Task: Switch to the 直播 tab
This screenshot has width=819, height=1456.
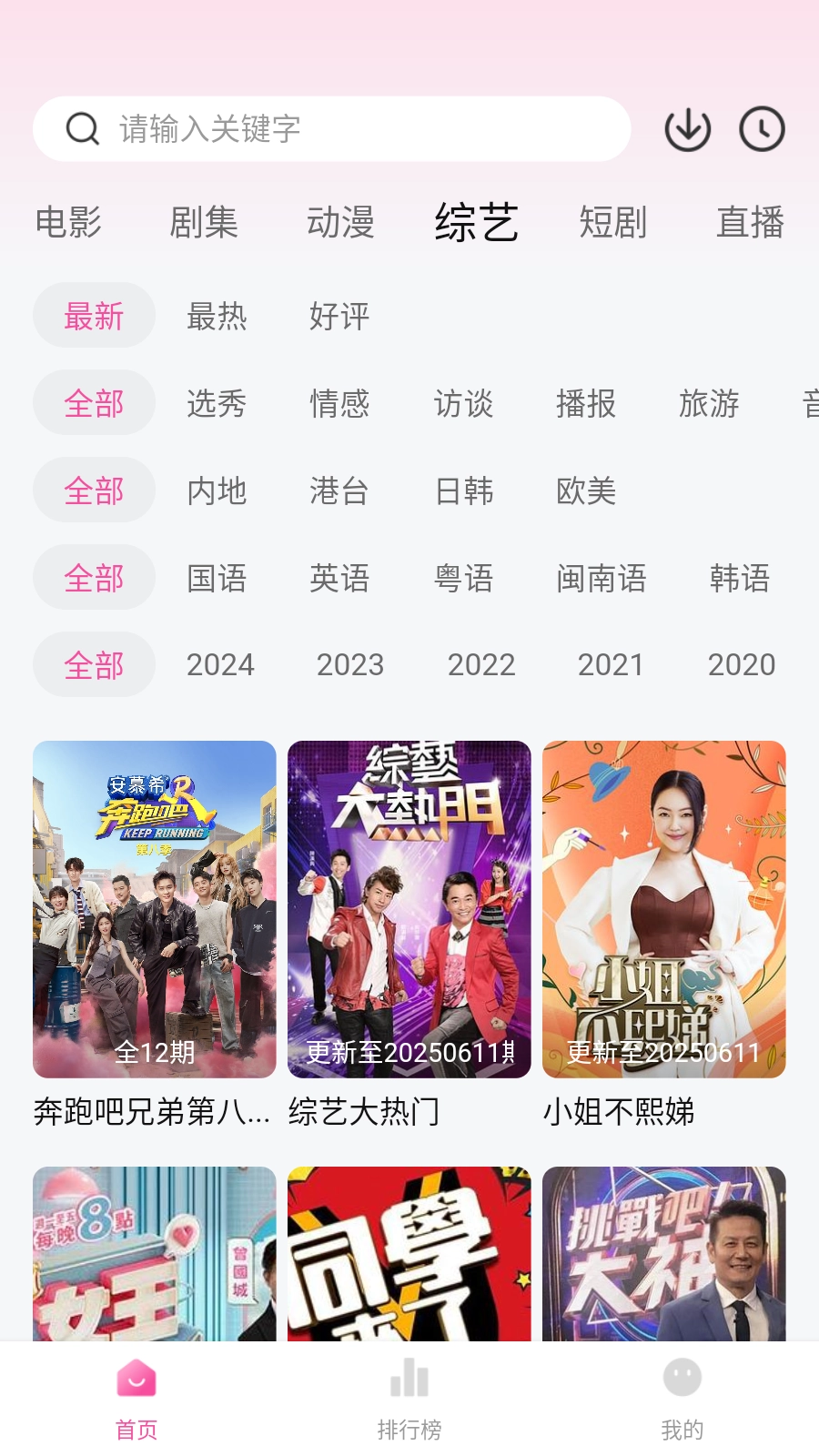Action: click(x=750, y=223)
